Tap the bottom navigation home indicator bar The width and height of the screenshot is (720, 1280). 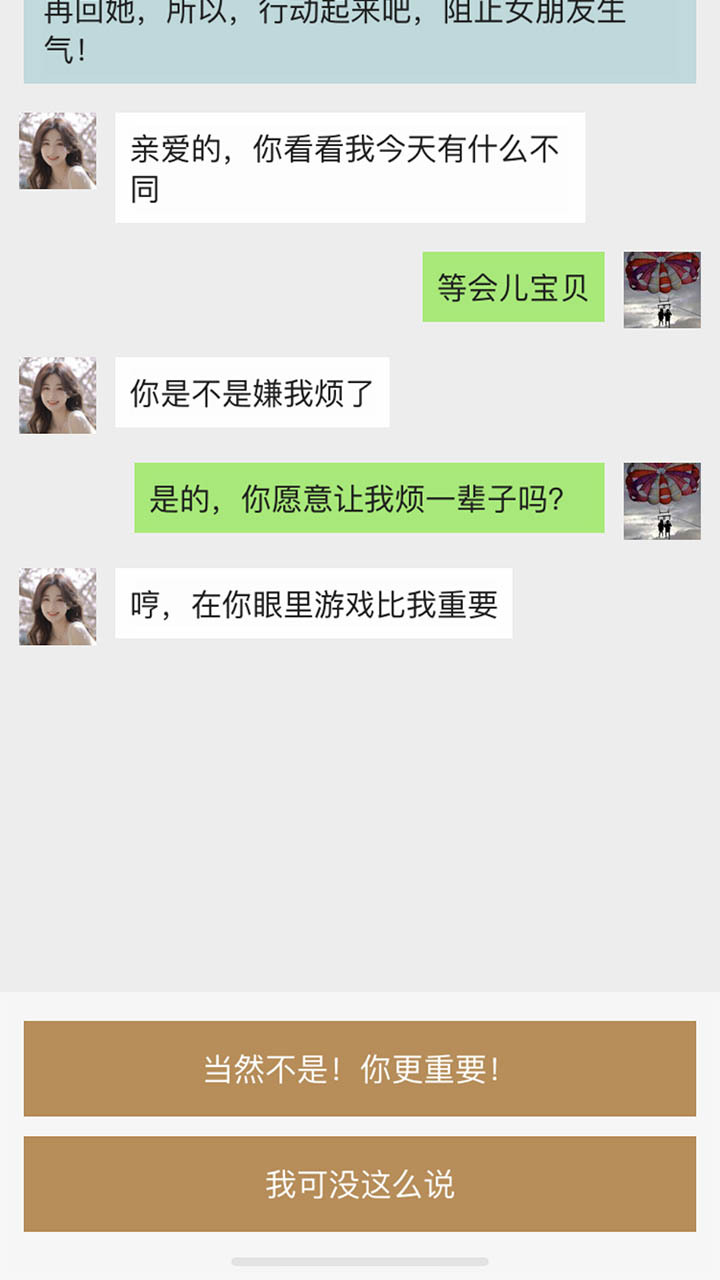[360, 1262]
